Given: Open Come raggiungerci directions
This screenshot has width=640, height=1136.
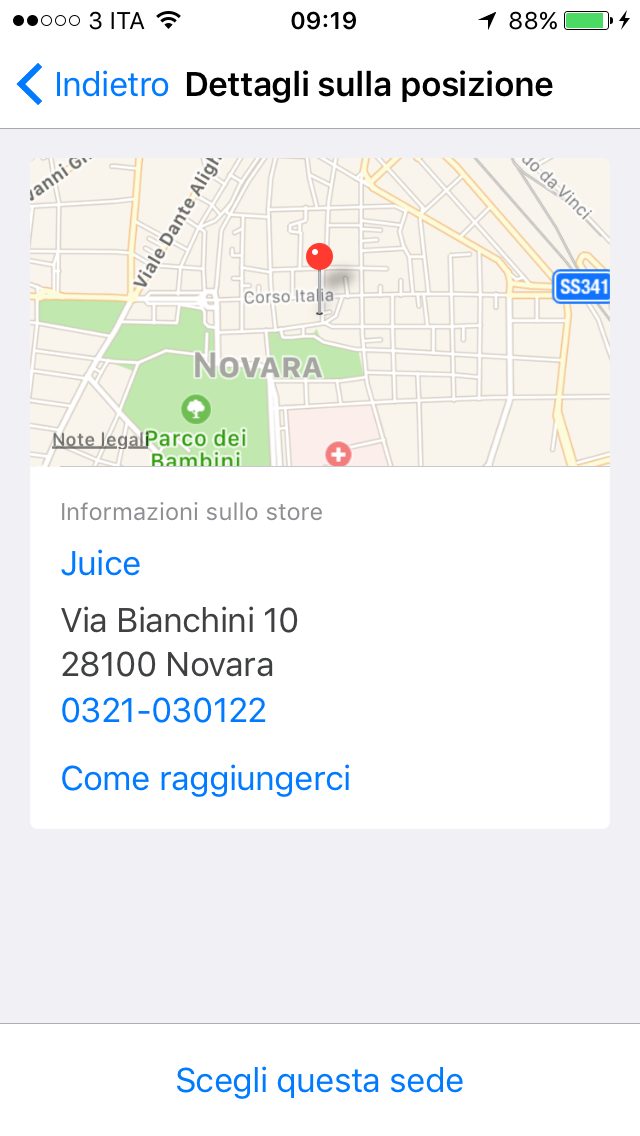Looking at the screenshot, I should [x=206, y=778].
